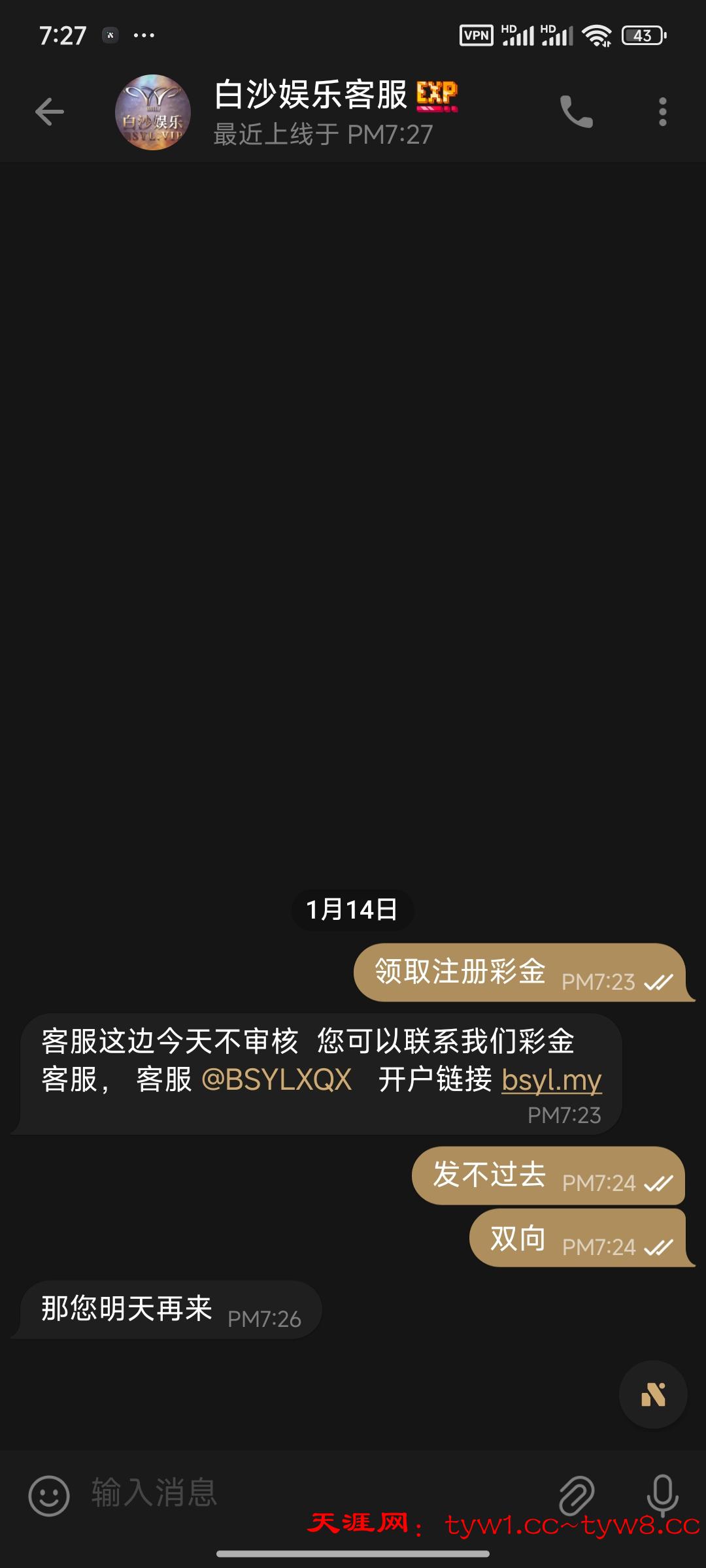The width and height of the screenshot is (706, 1568).
Task: Start a voice call with this contact
Action: coord(576,112)
